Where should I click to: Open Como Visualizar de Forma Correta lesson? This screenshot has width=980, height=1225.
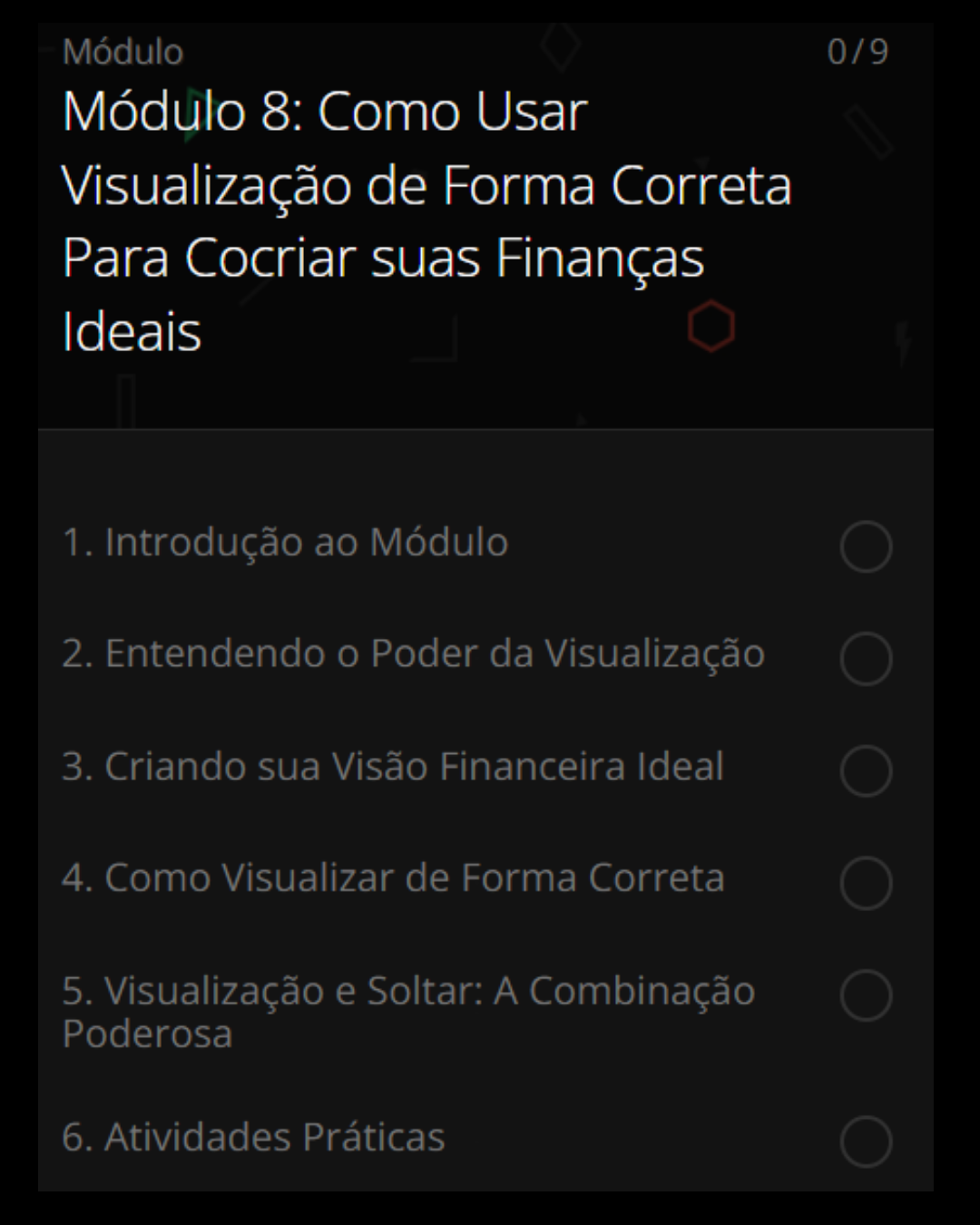(x=393, y=878)
